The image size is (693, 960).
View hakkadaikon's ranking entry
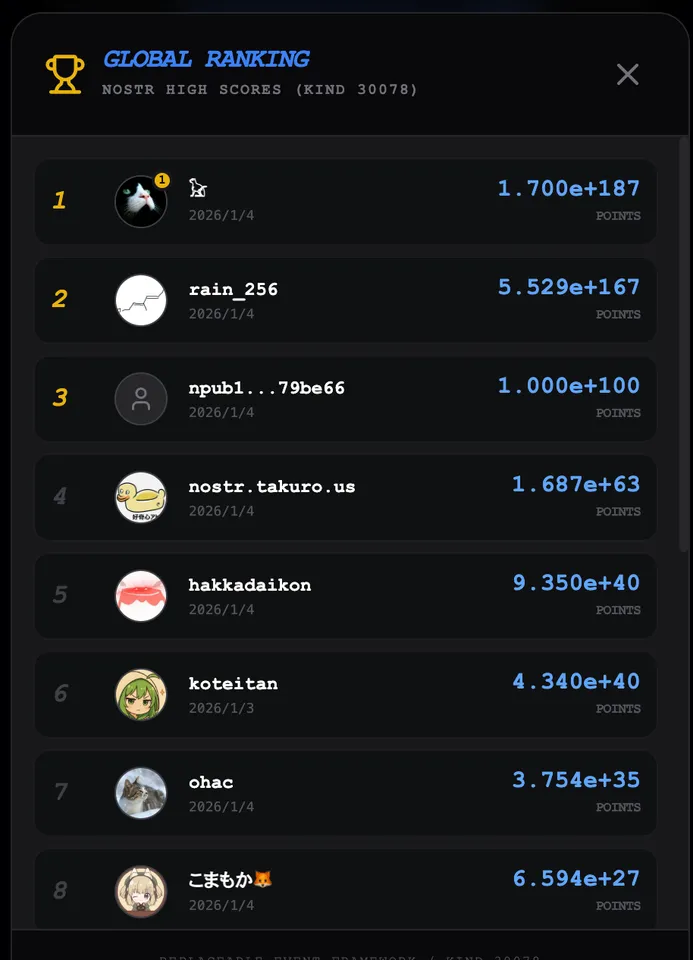click(x=345, y=596)
